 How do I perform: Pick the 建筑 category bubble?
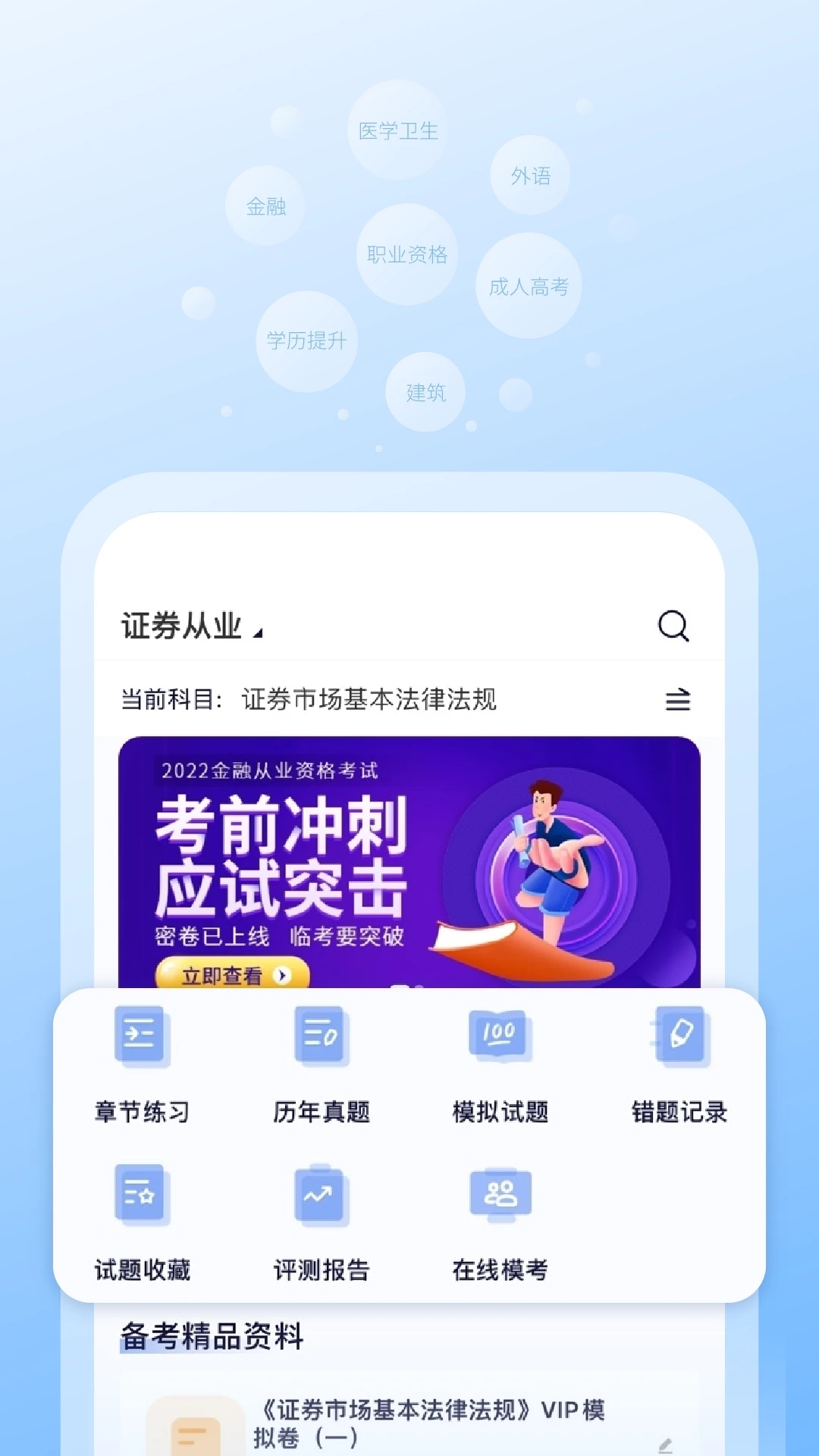[426, 391]
